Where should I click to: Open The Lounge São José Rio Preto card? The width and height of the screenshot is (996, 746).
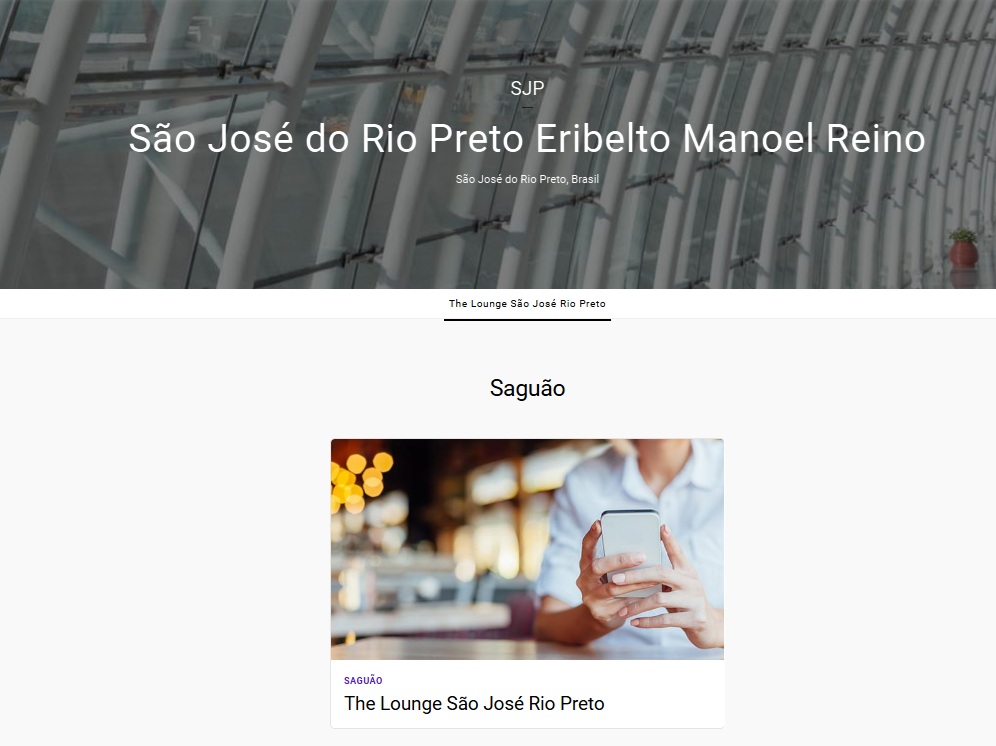coord(527,582)
